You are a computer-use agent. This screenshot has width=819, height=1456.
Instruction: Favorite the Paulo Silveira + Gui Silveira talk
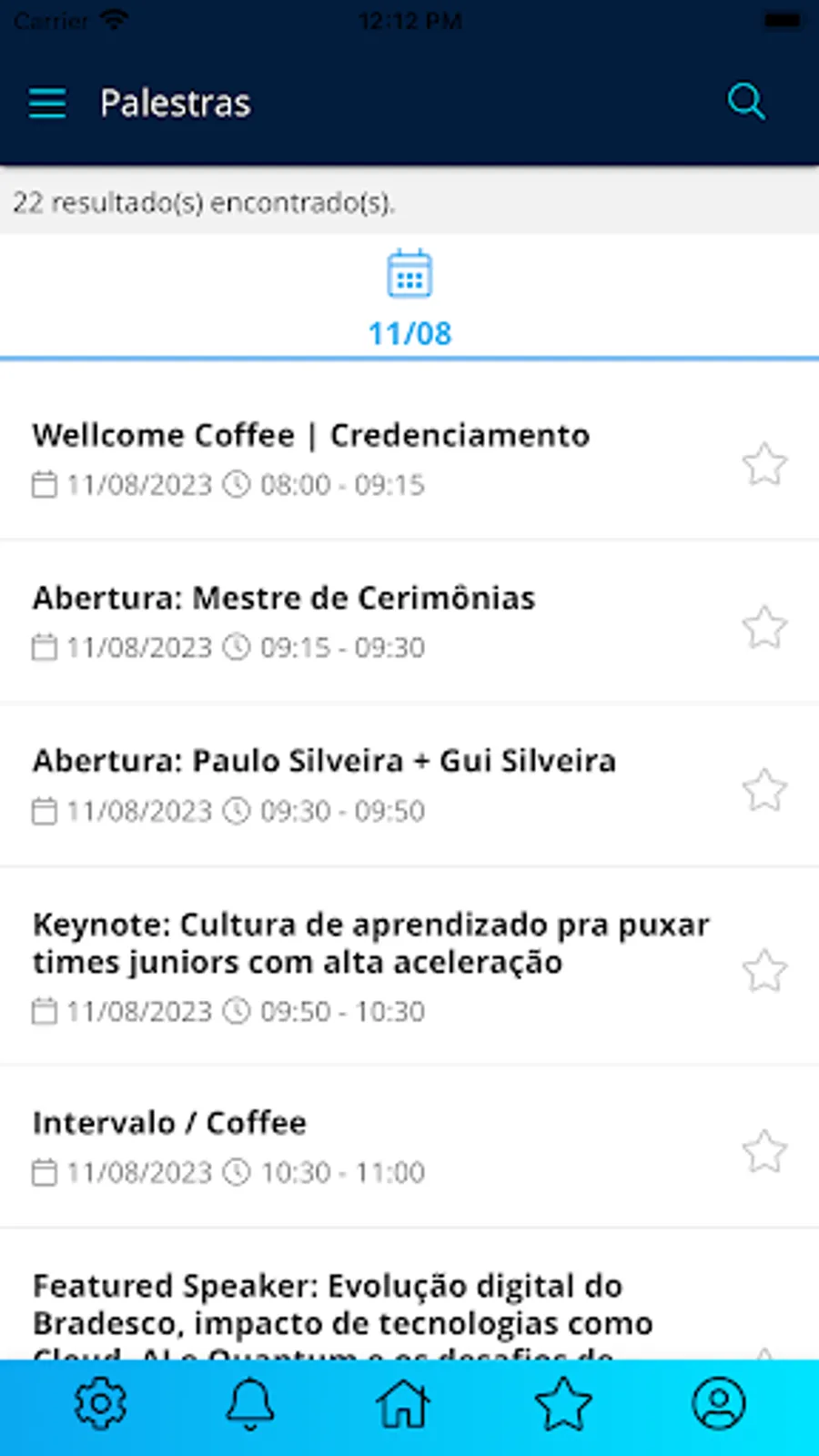click(764, 790)
